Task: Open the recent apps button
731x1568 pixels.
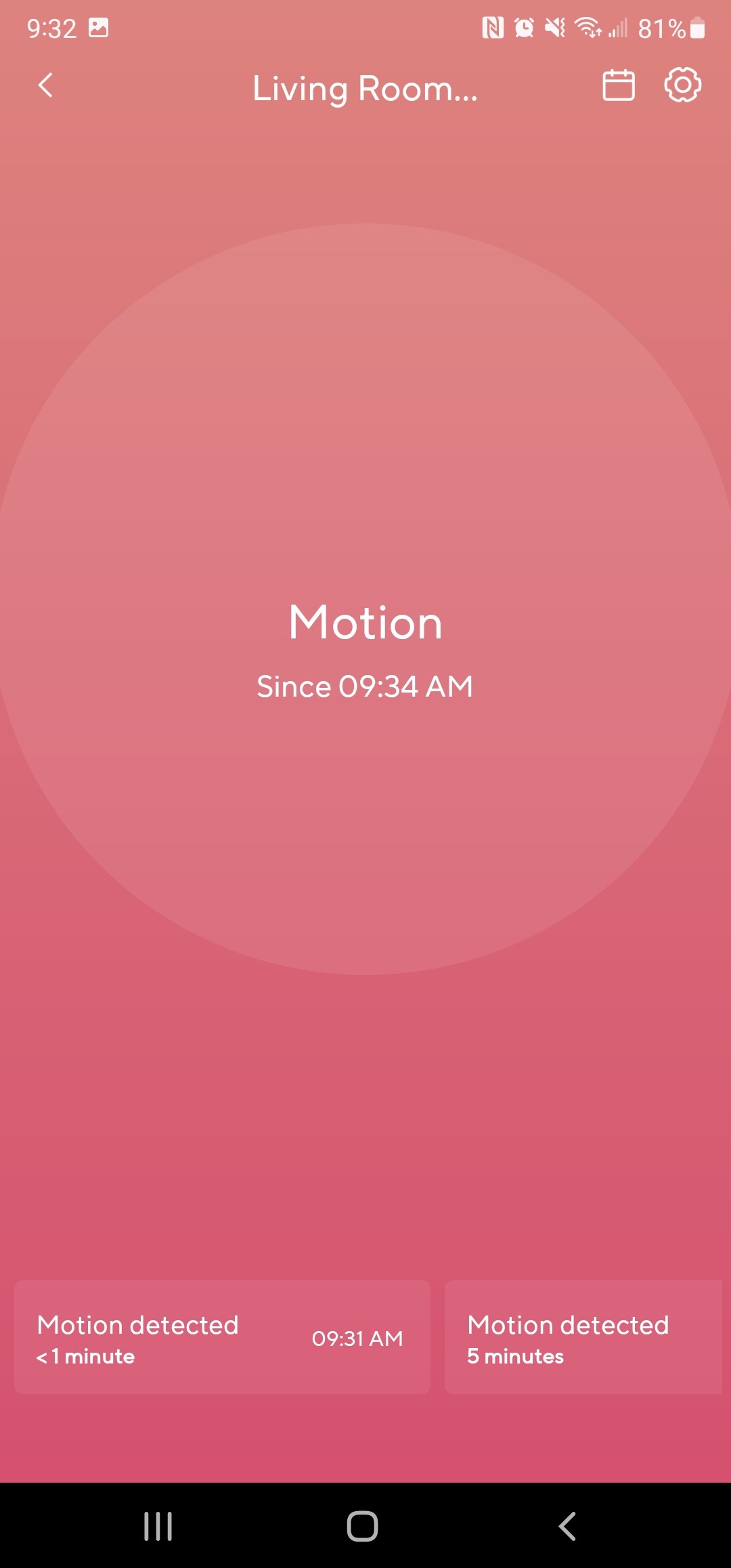Action: coord(158,1526)
